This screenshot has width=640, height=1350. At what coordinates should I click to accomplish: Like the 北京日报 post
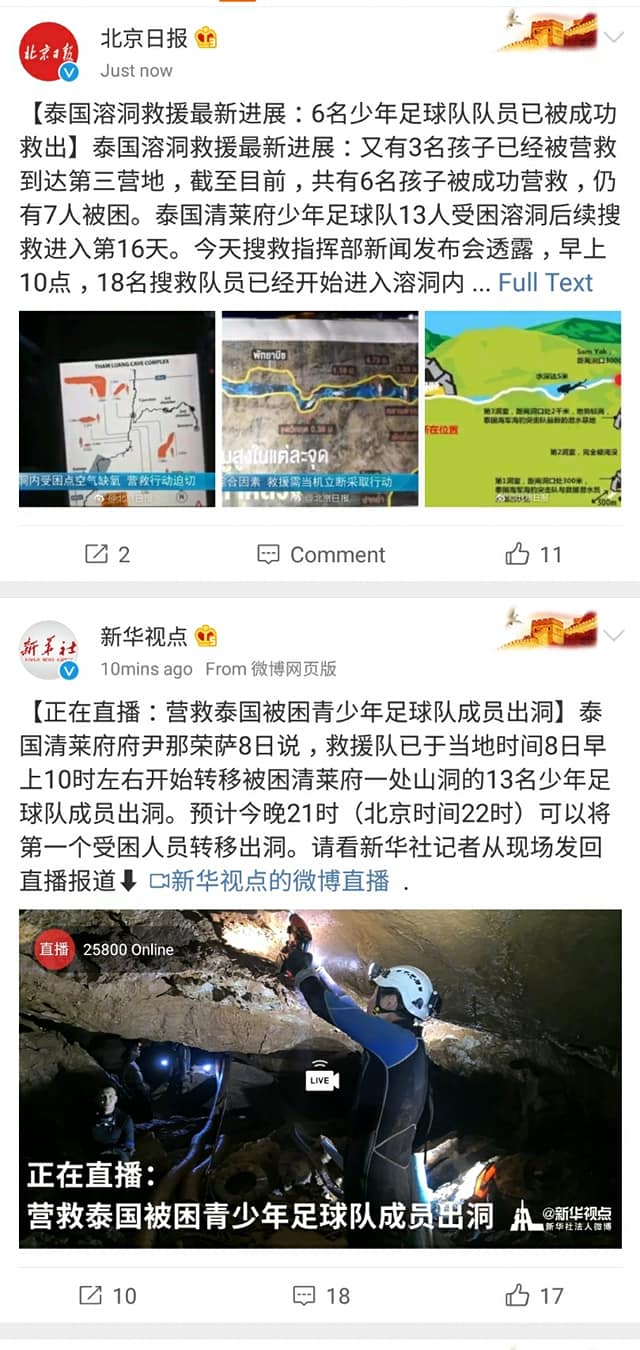pyautogui.click(x=533, y=554)
